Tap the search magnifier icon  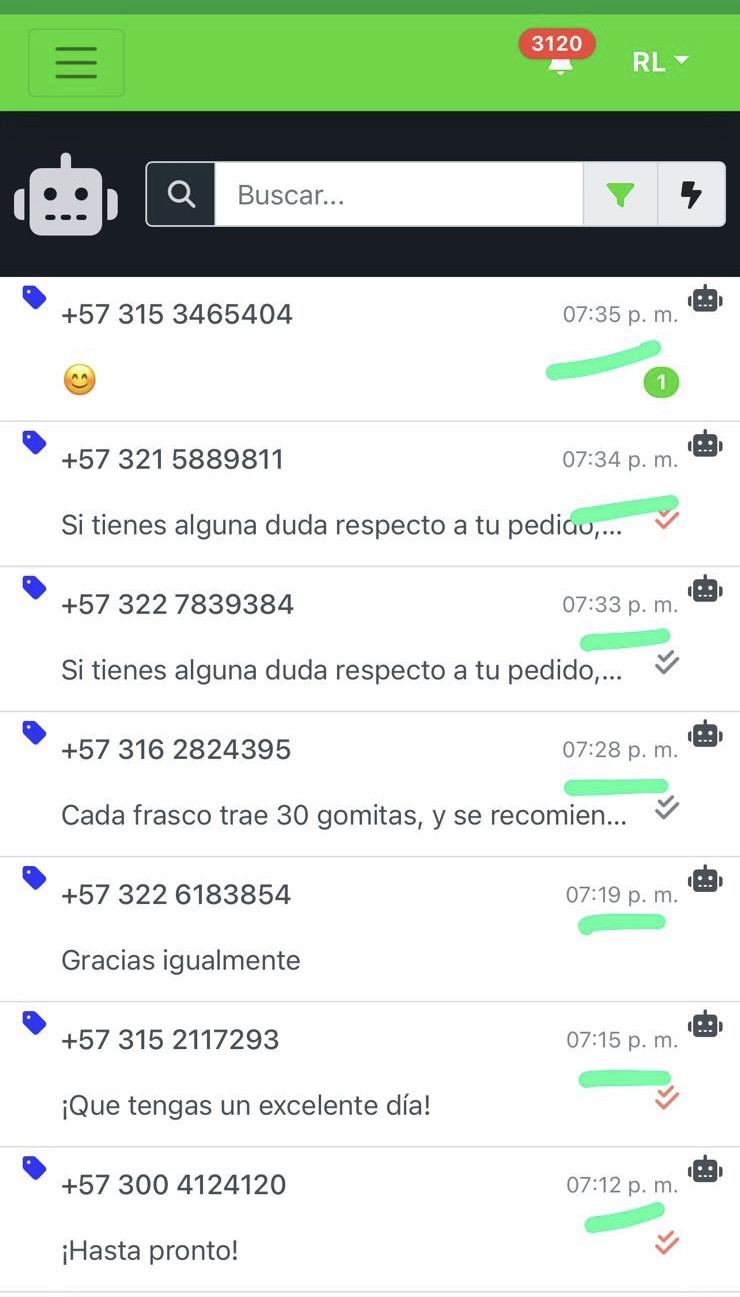181,194
